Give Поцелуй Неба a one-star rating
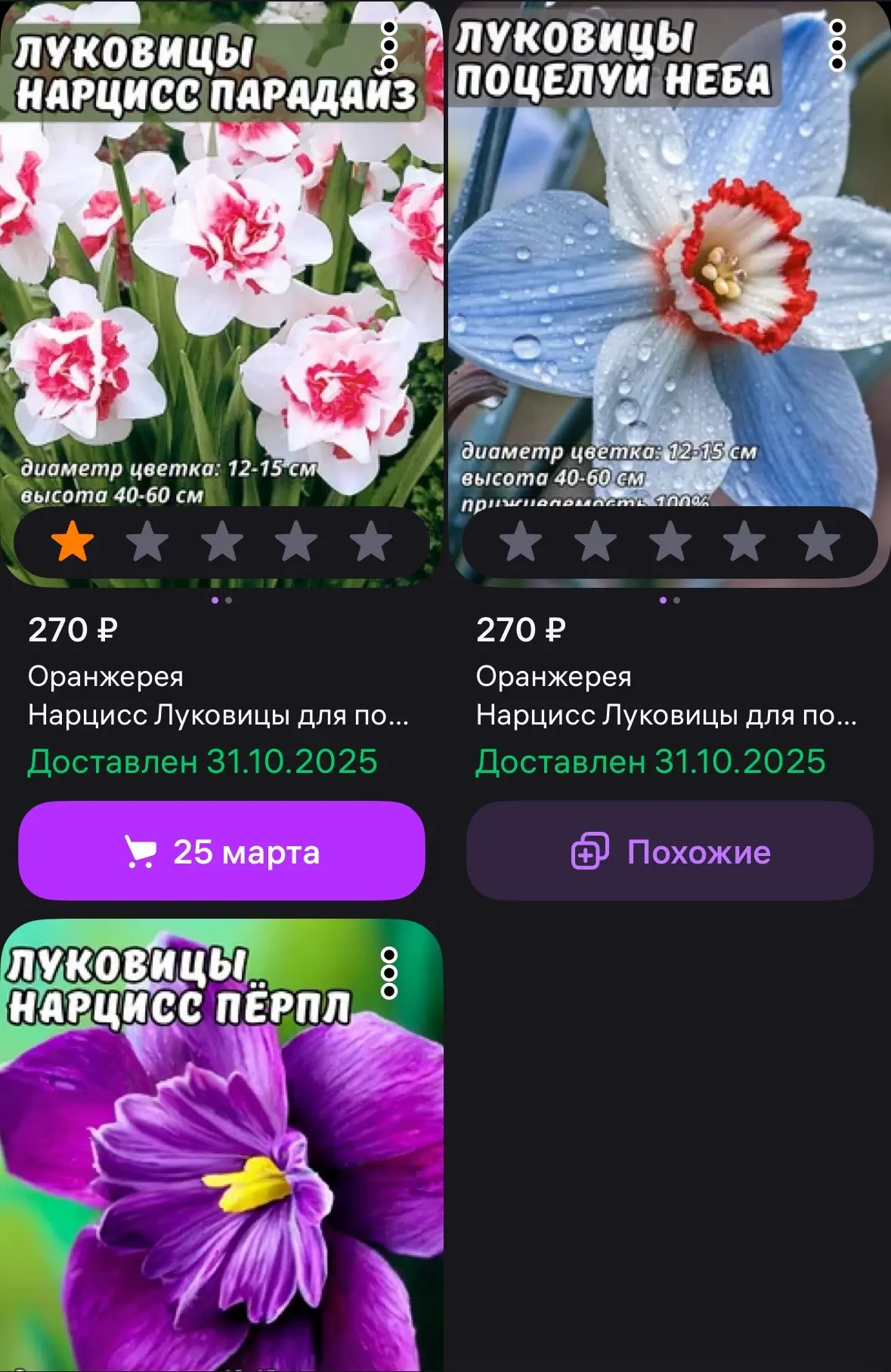The height and width of the screenshot is (1372, 891). coord(521,542)
